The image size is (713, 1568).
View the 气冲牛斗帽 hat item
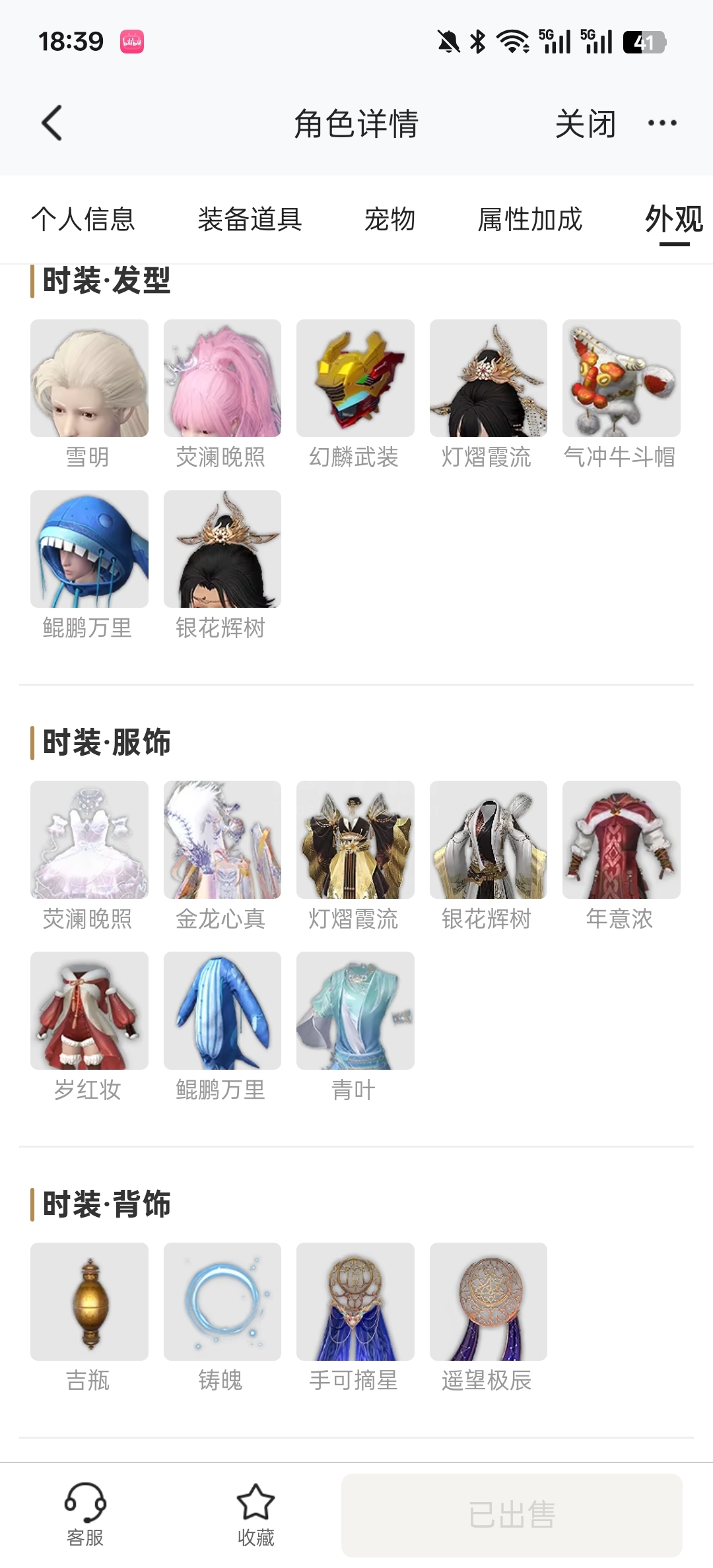click(x=621, y=379)
